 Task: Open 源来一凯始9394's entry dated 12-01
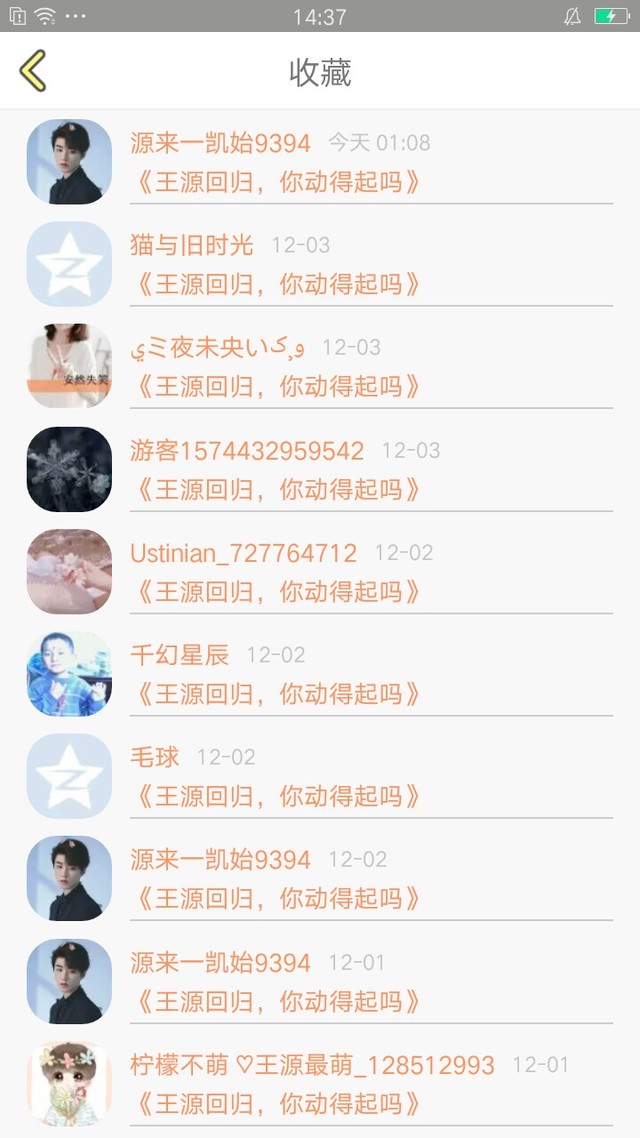(320, 981)
